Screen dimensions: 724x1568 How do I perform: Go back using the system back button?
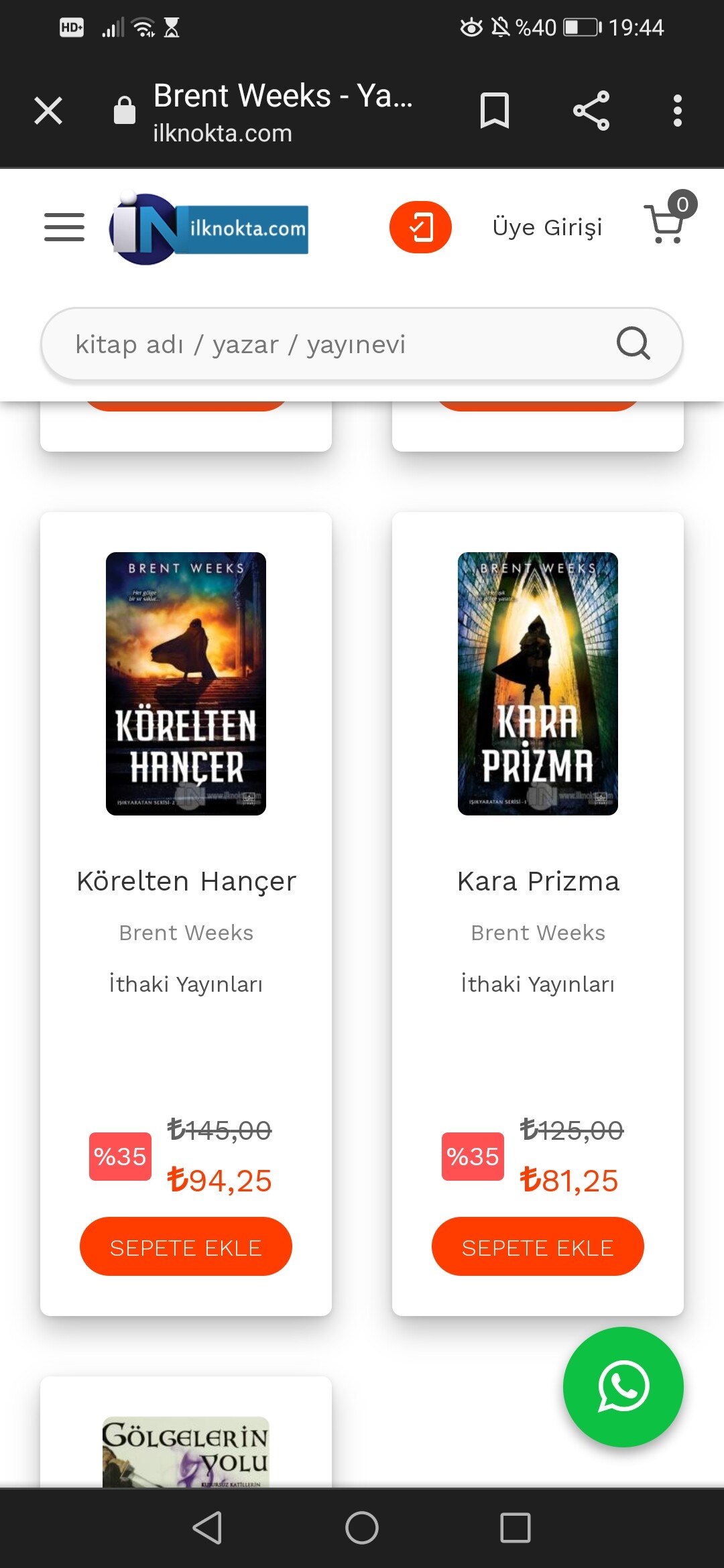coord(208,1528)
